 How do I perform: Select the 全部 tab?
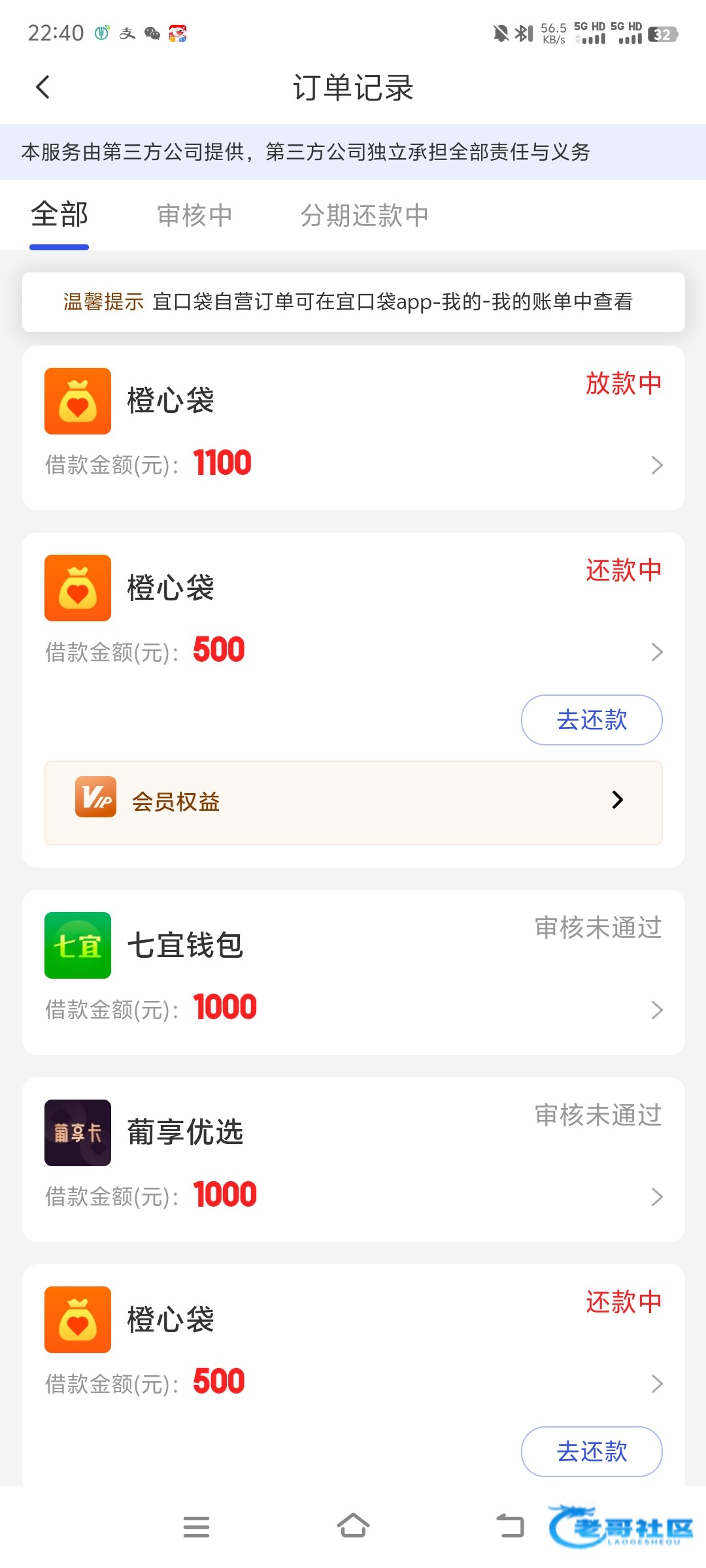click(x=59, y=215)
